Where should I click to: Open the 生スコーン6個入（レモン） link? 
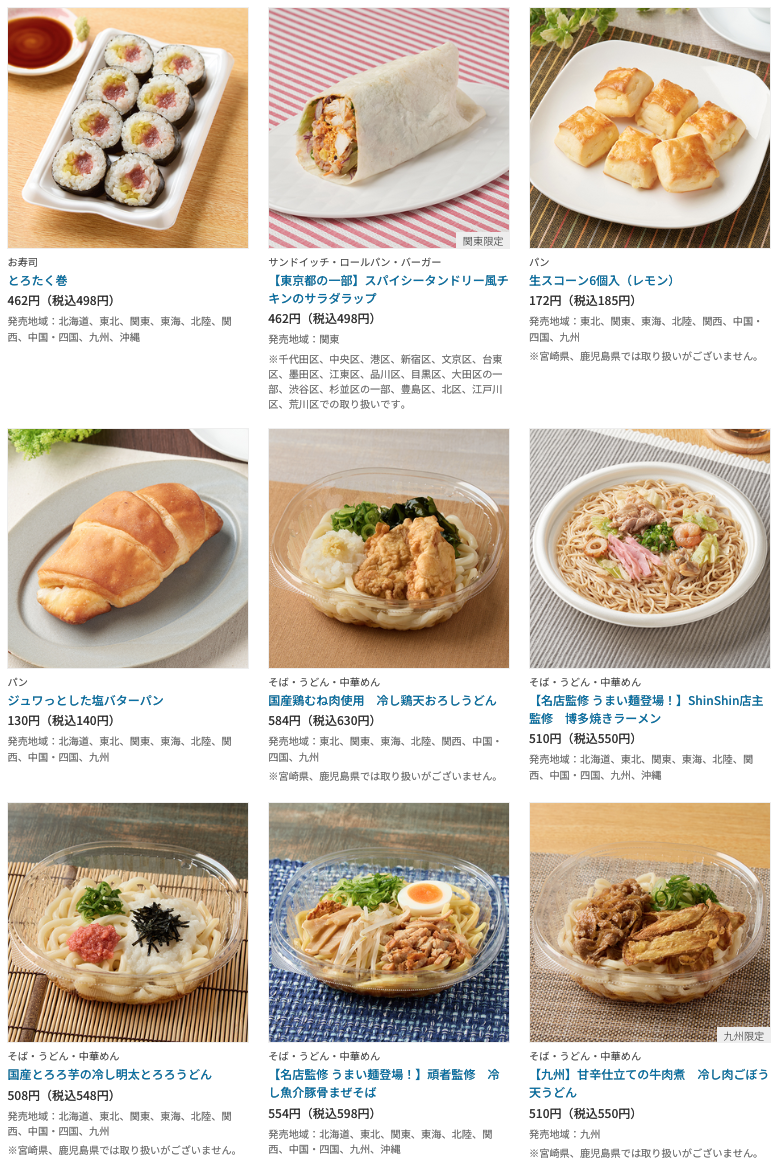coord(603,280)
